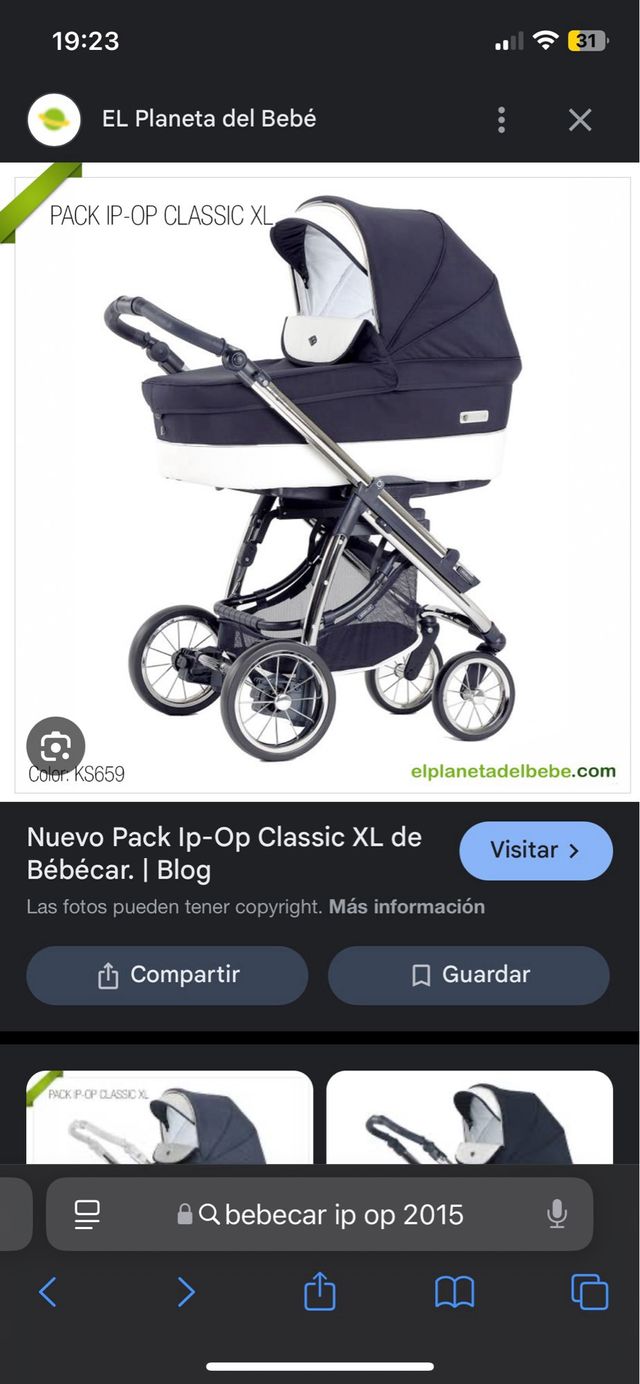Image resolution: width=640 pixels, height=1384 pixels.
Task: Open the page options menu in the address bar
Action: coord(87,1214)
